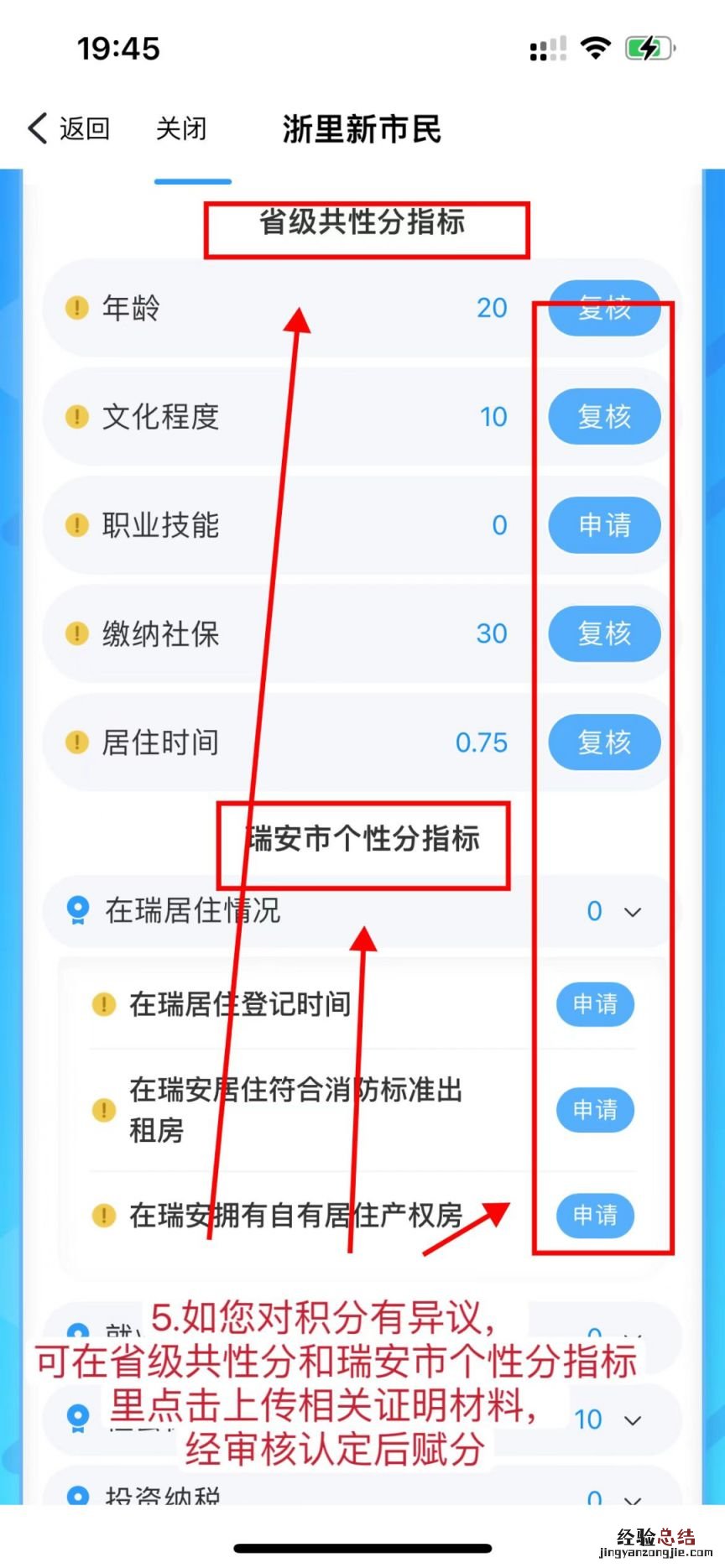Tap 复核 for 年龄 score
Screen dimensions: 725x1568
point(604,308)
